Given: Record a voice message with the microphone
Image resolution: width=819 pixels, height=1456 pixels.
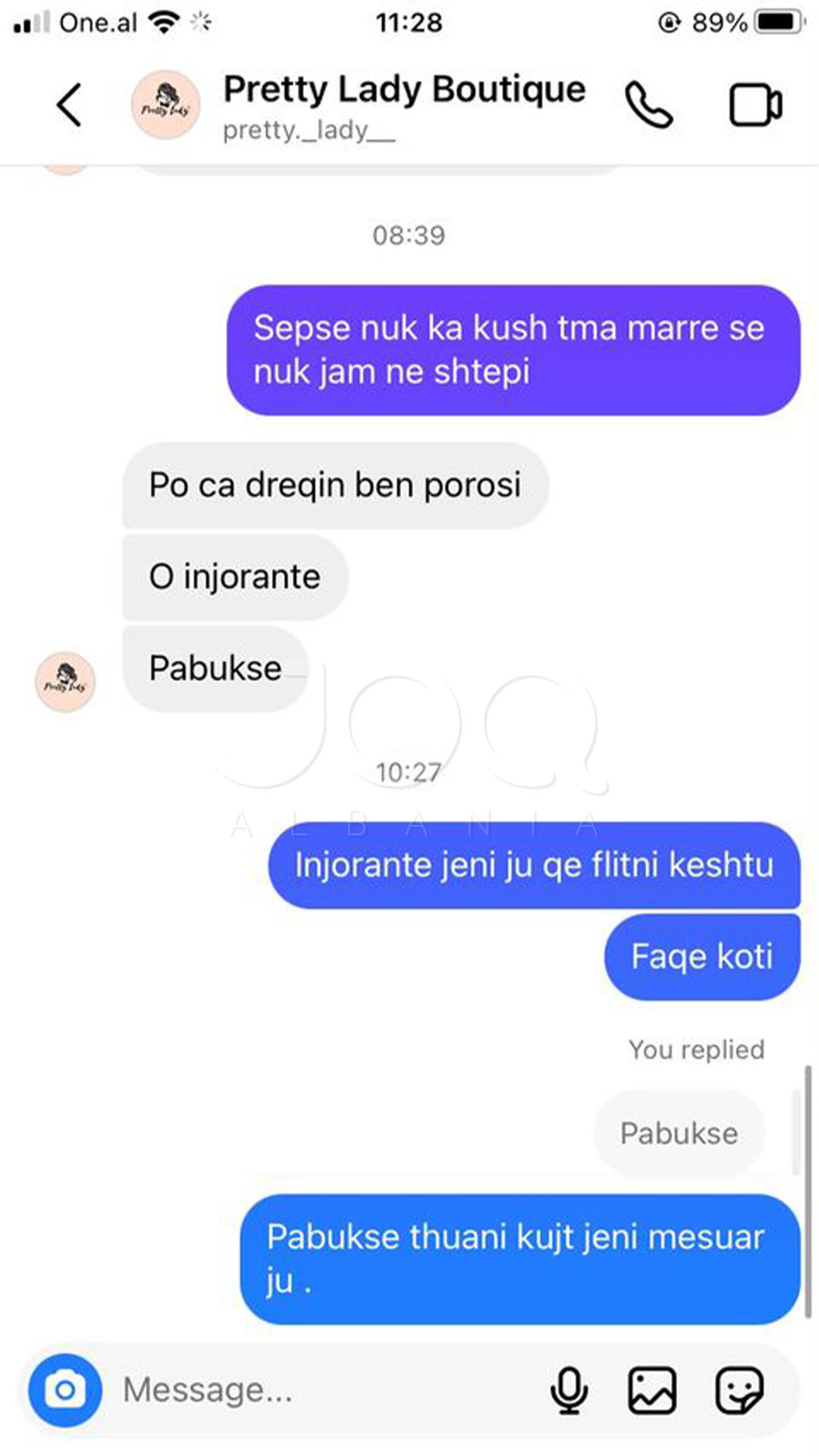Looking at the screenshot, I should (569, 1390).
